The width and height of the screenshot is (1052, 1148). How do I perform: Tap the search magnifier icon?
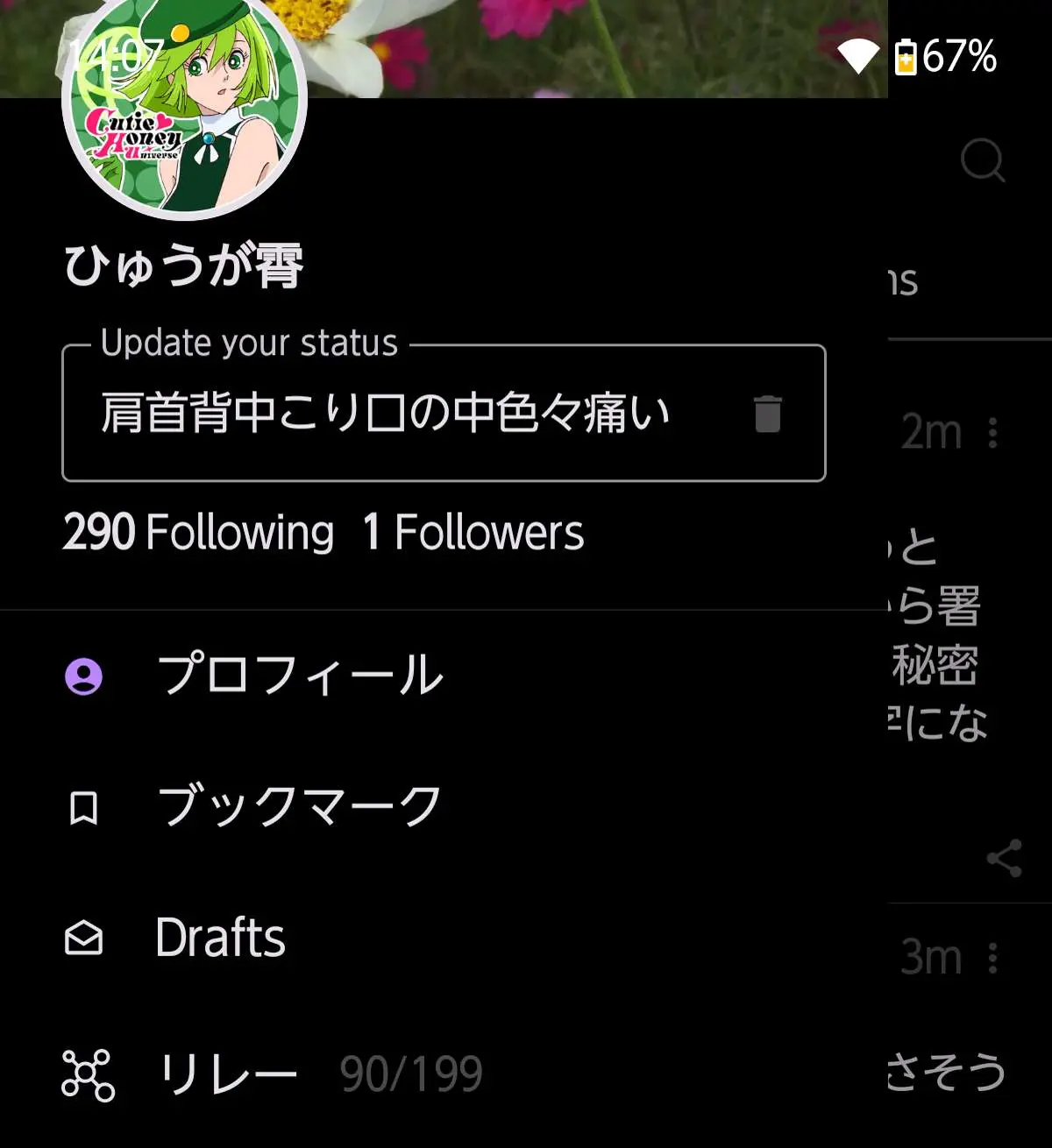coord(982,160)
